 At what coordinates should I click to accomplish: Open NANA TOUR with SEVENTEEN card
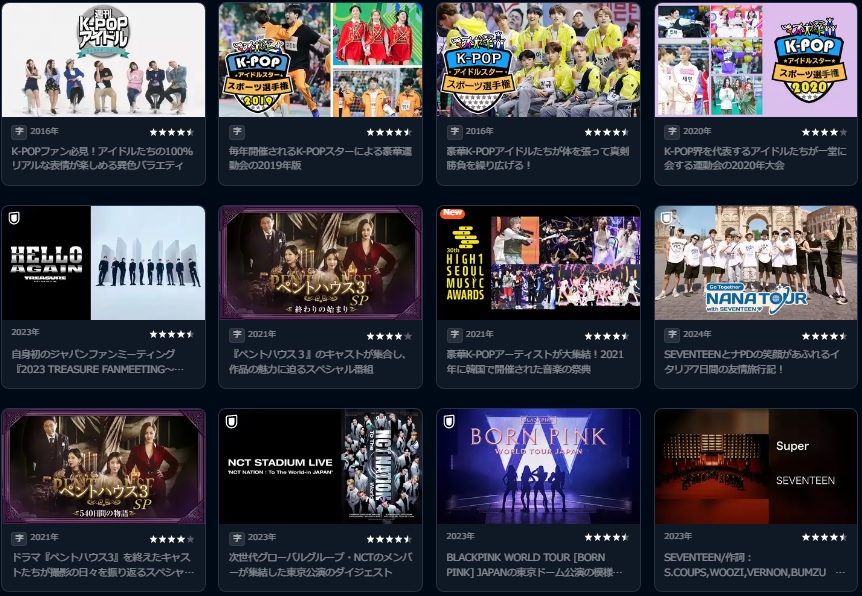756,263
